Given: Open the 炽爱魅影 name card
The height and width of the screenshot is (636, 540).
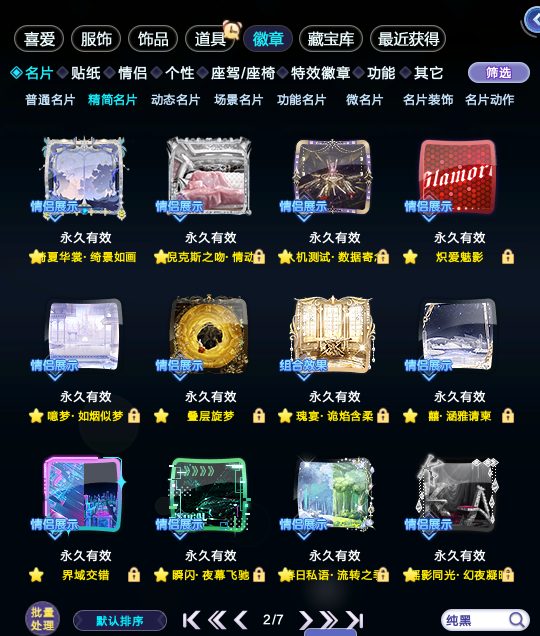Looking at the screenshot, I should (x=458, y=177).
